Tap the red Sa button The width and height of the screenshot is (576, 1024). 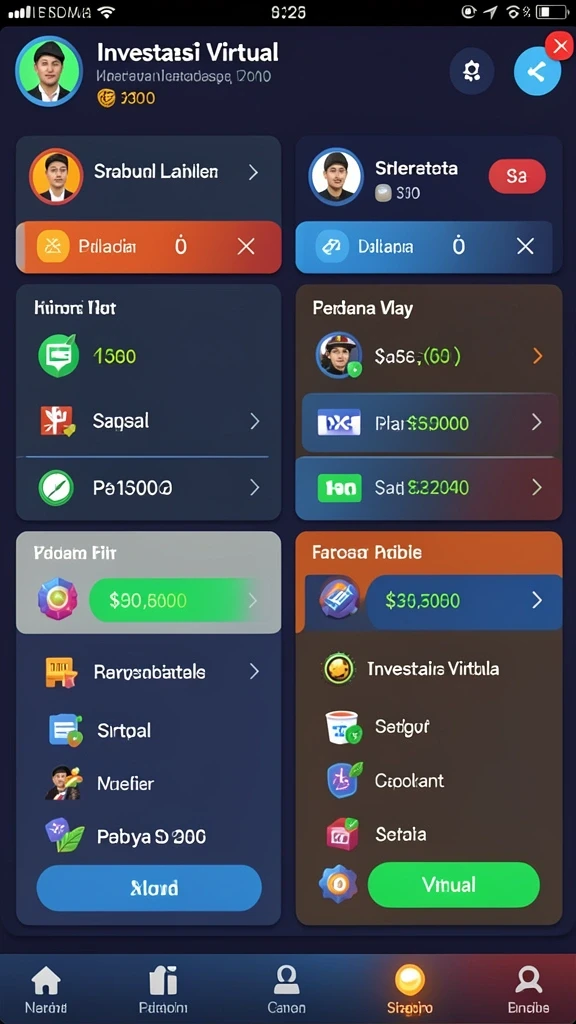coord(517,176)
